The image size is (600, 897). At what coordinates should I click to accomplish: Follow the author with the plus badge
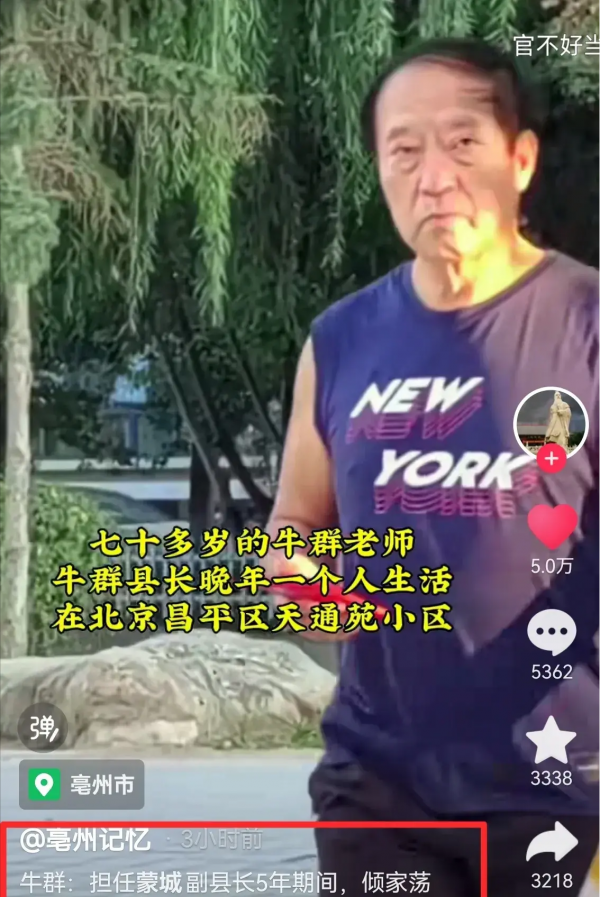tap(551, 459)
